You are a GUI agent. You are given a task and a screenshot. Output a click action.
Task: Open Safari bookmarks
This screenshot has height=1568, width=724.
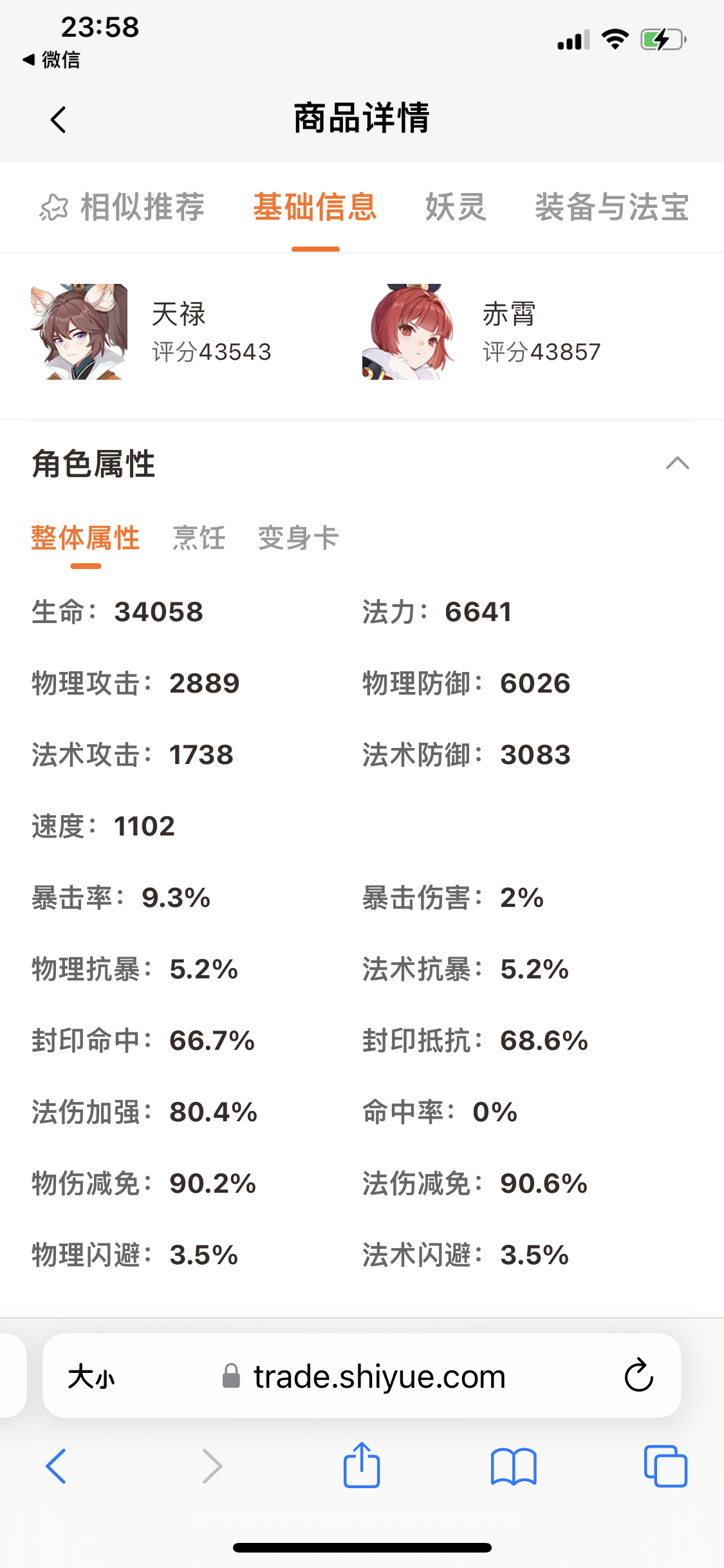pos(514,1466)
